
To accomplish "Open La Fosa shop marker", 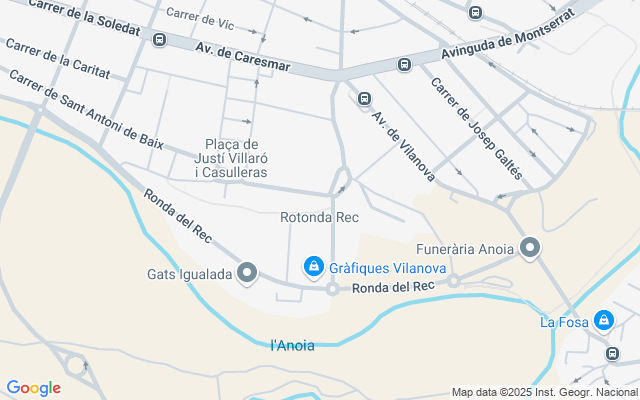I will (x=603, y=320).
